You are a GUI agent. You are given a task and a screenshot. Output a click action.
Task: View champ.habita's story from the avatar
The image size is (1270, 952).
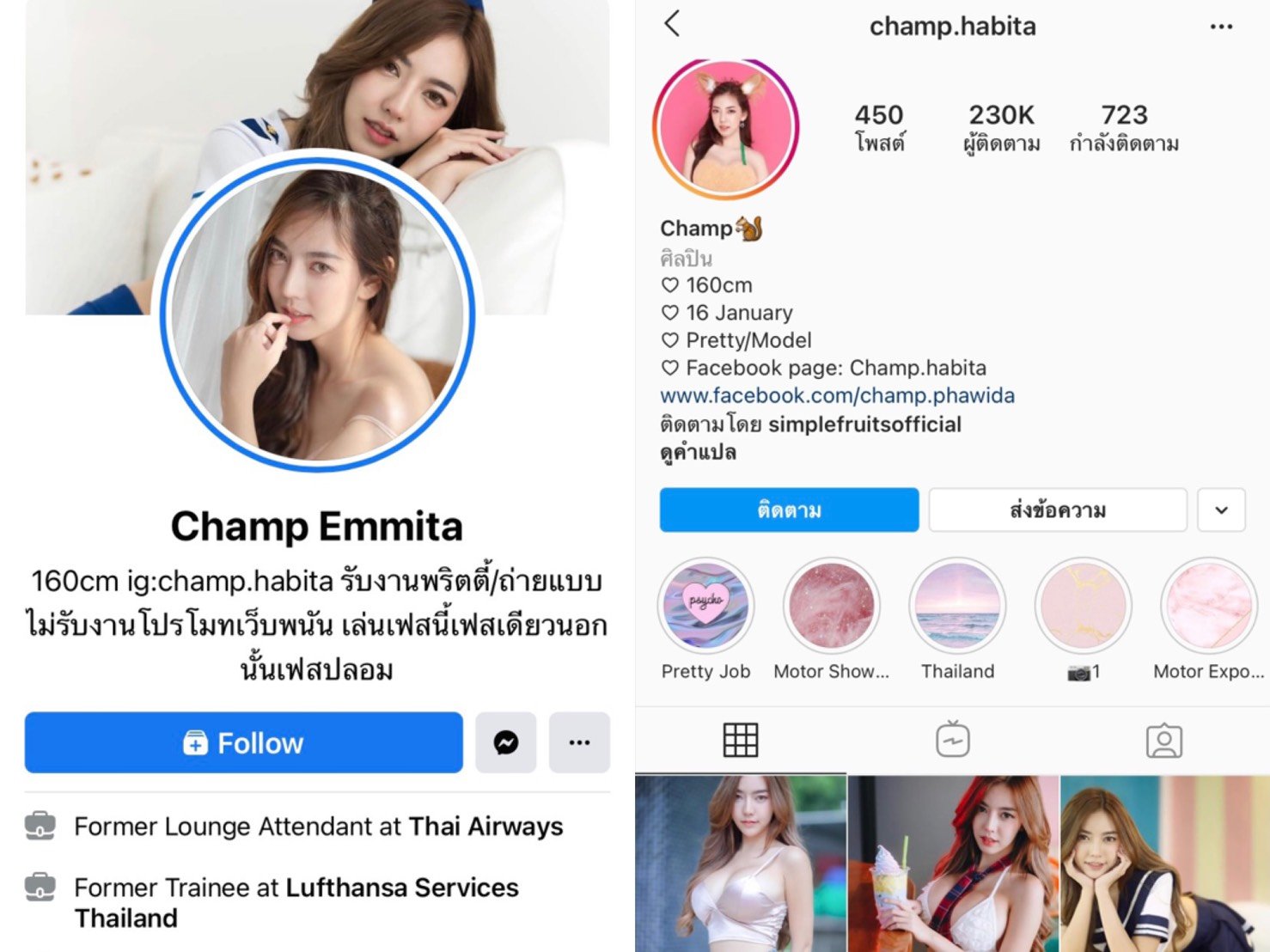click(x=726, y=129)
